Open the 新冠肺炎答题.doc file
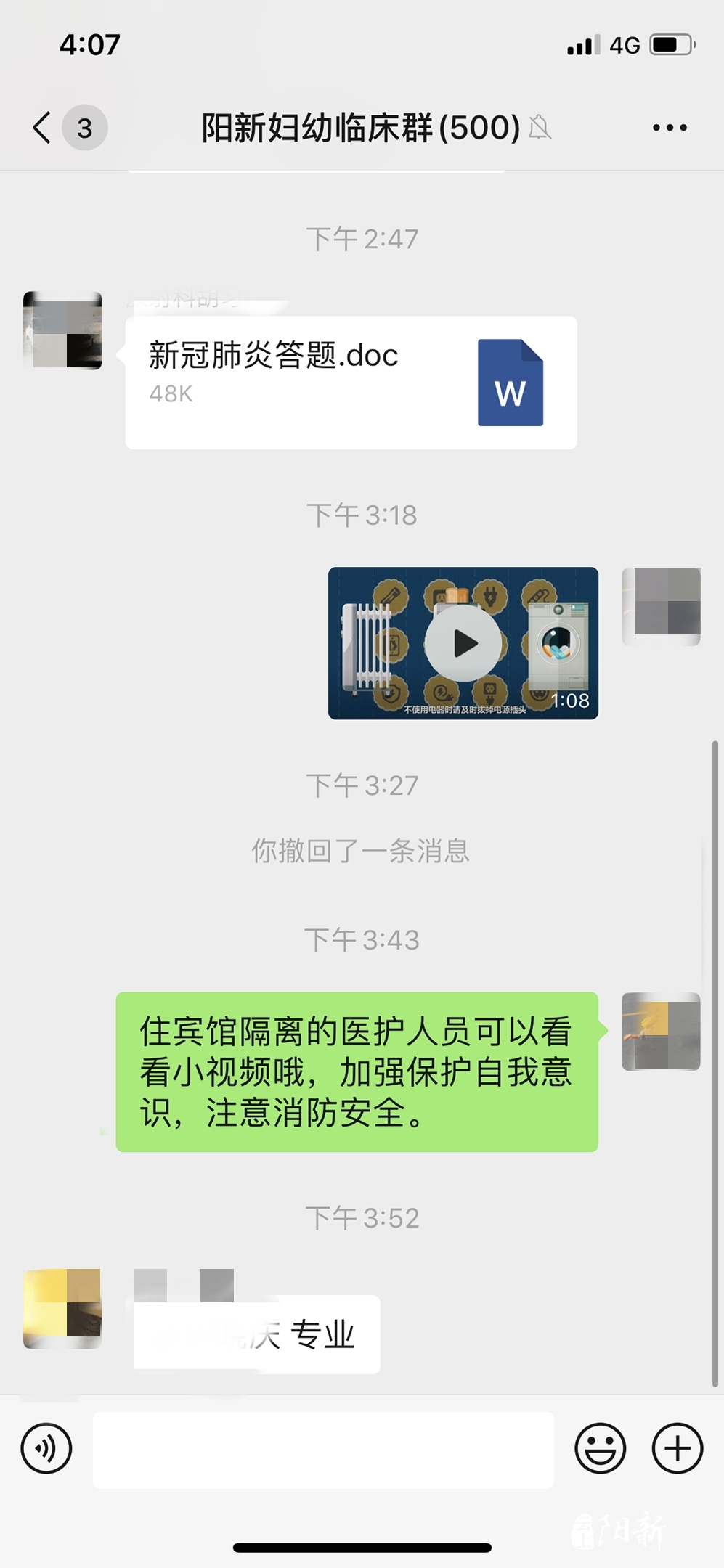The height and width of the screenshot is (1568, 724). click(351, 383)
